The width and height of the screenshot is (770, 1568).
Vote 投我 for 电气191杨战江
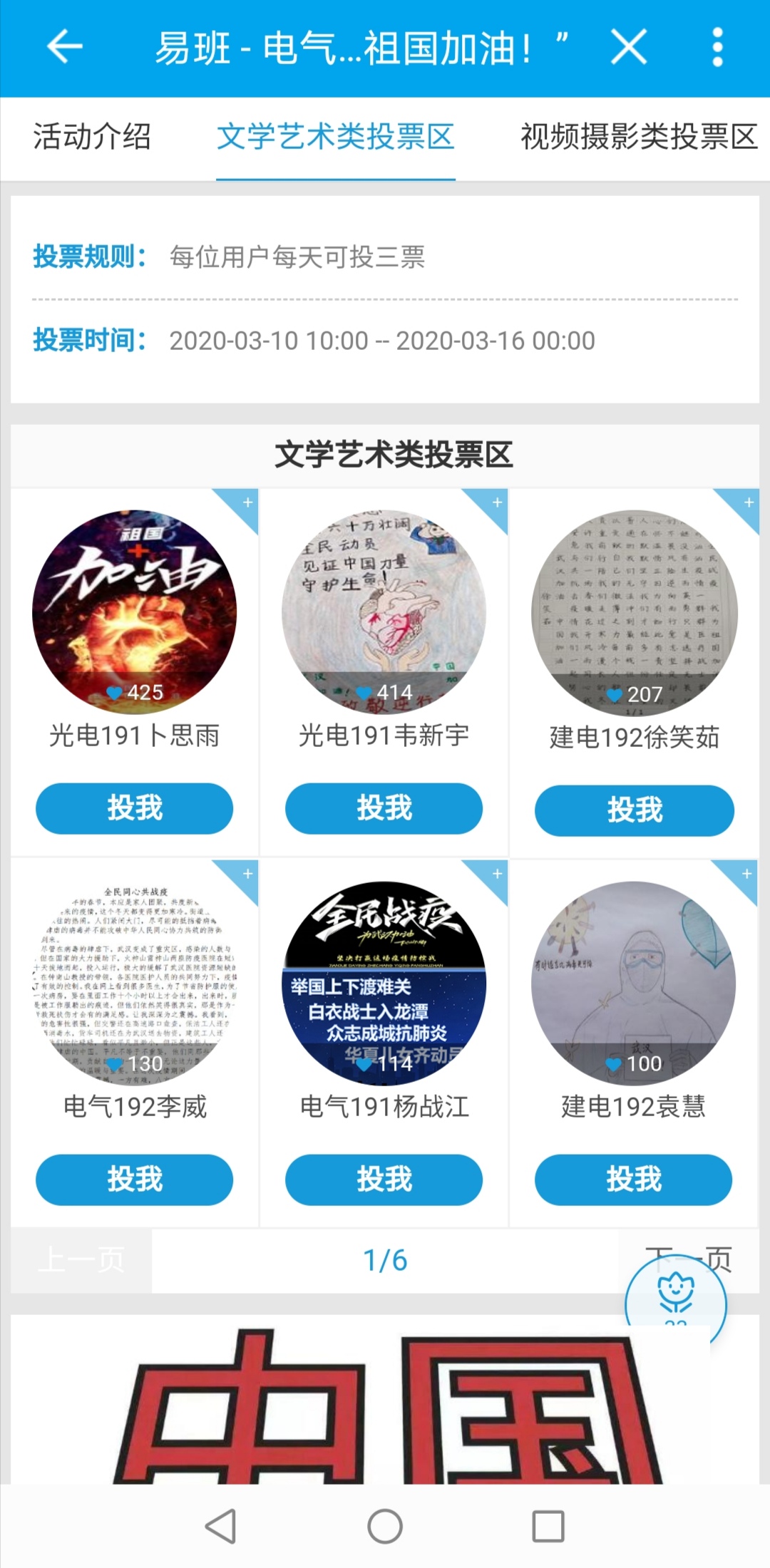coord(384,1180)
